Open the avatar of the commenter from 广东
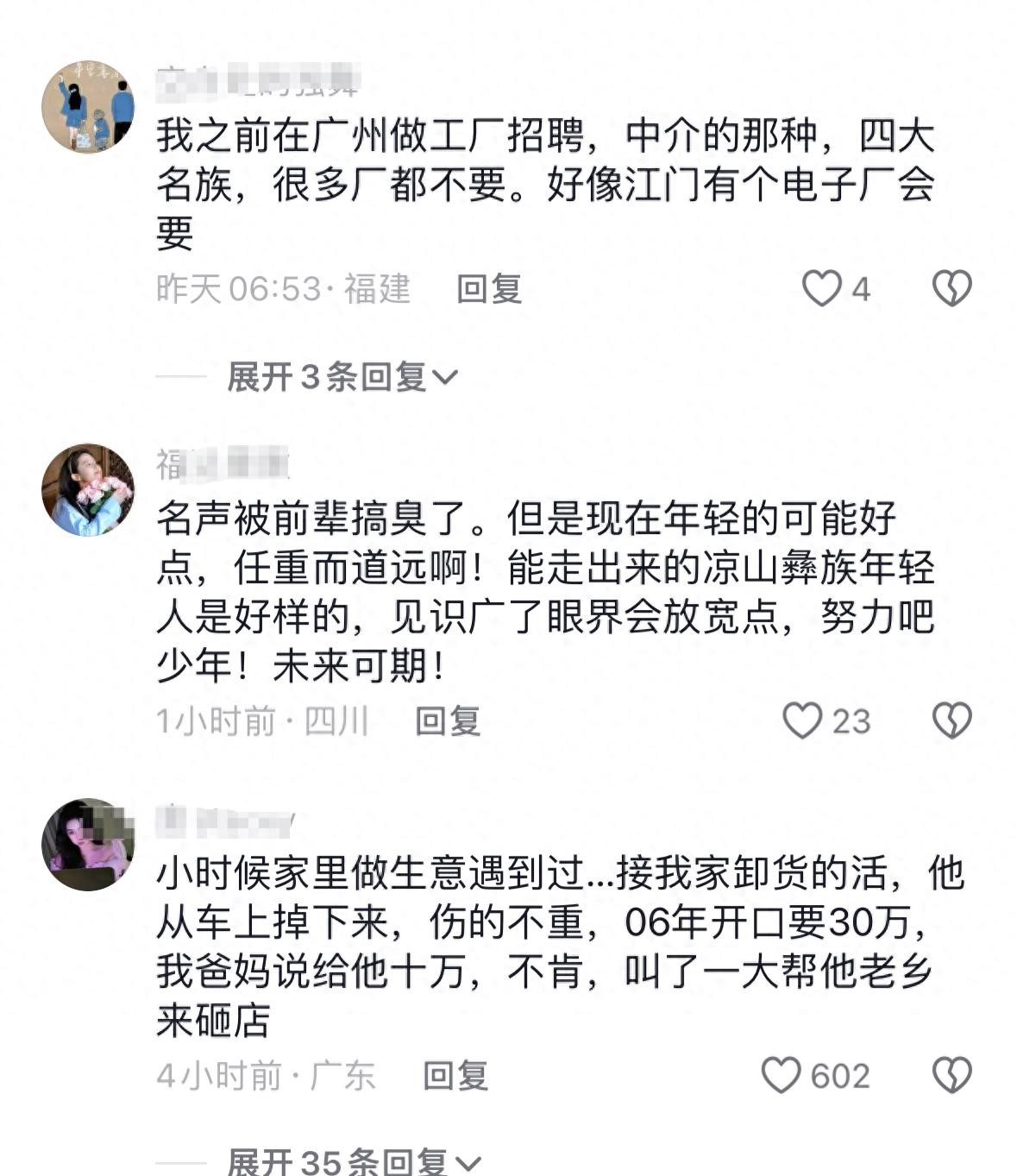This screenshot has width=1017, height=1176. [88, 845]
